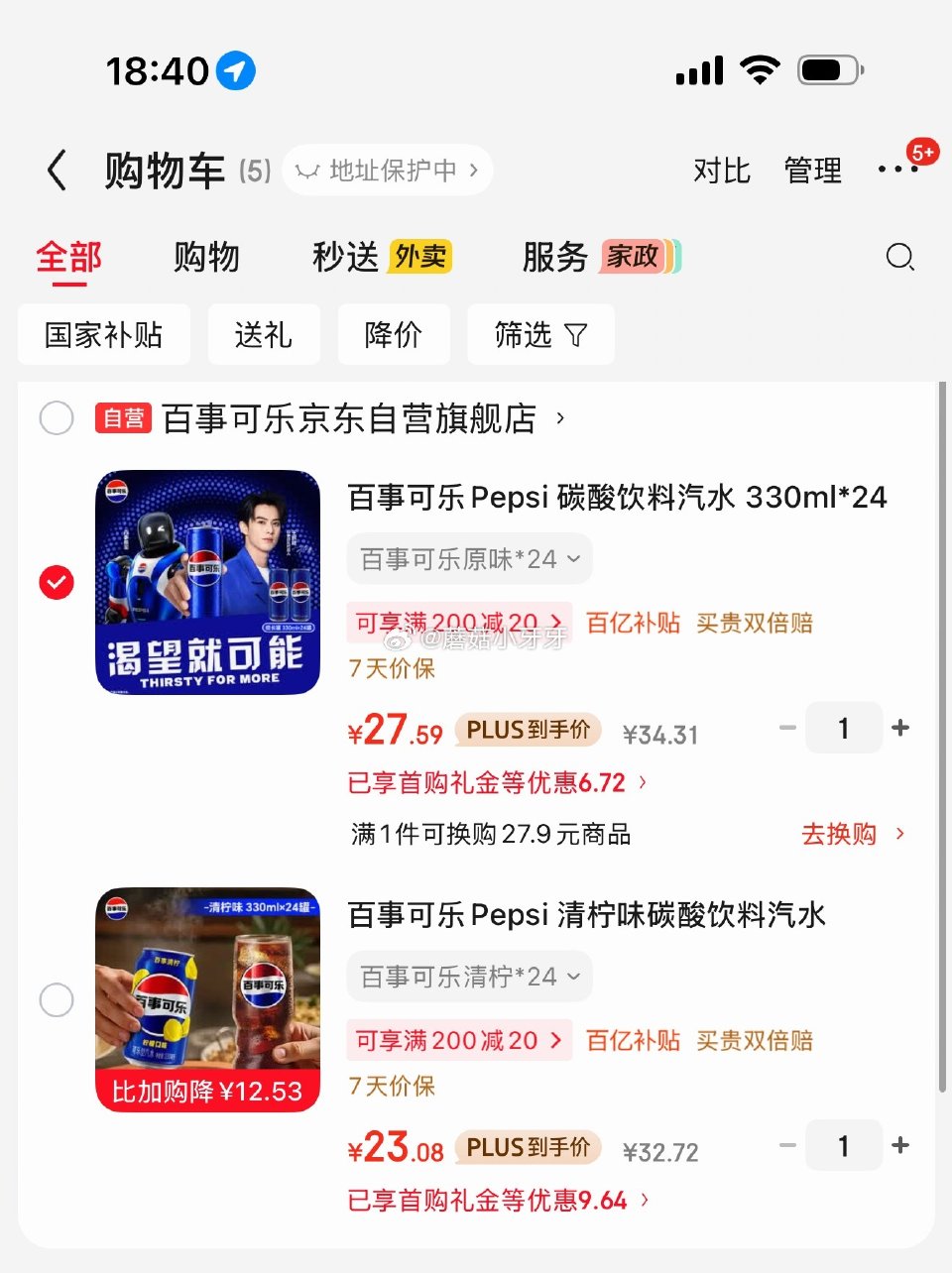Open the 百事可乐原味*24 variant selector

pos(468,558)
